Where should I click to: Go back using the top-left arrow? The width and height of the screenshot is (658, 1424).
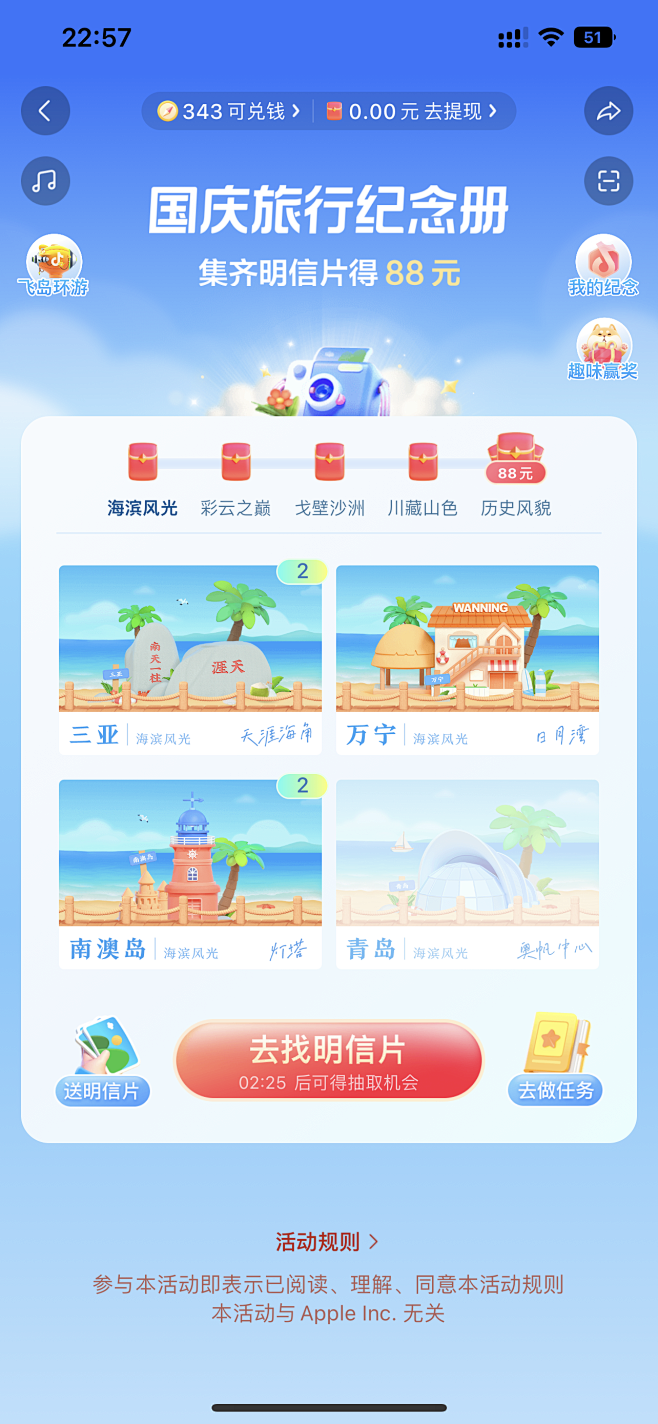(x=45, y=111)
